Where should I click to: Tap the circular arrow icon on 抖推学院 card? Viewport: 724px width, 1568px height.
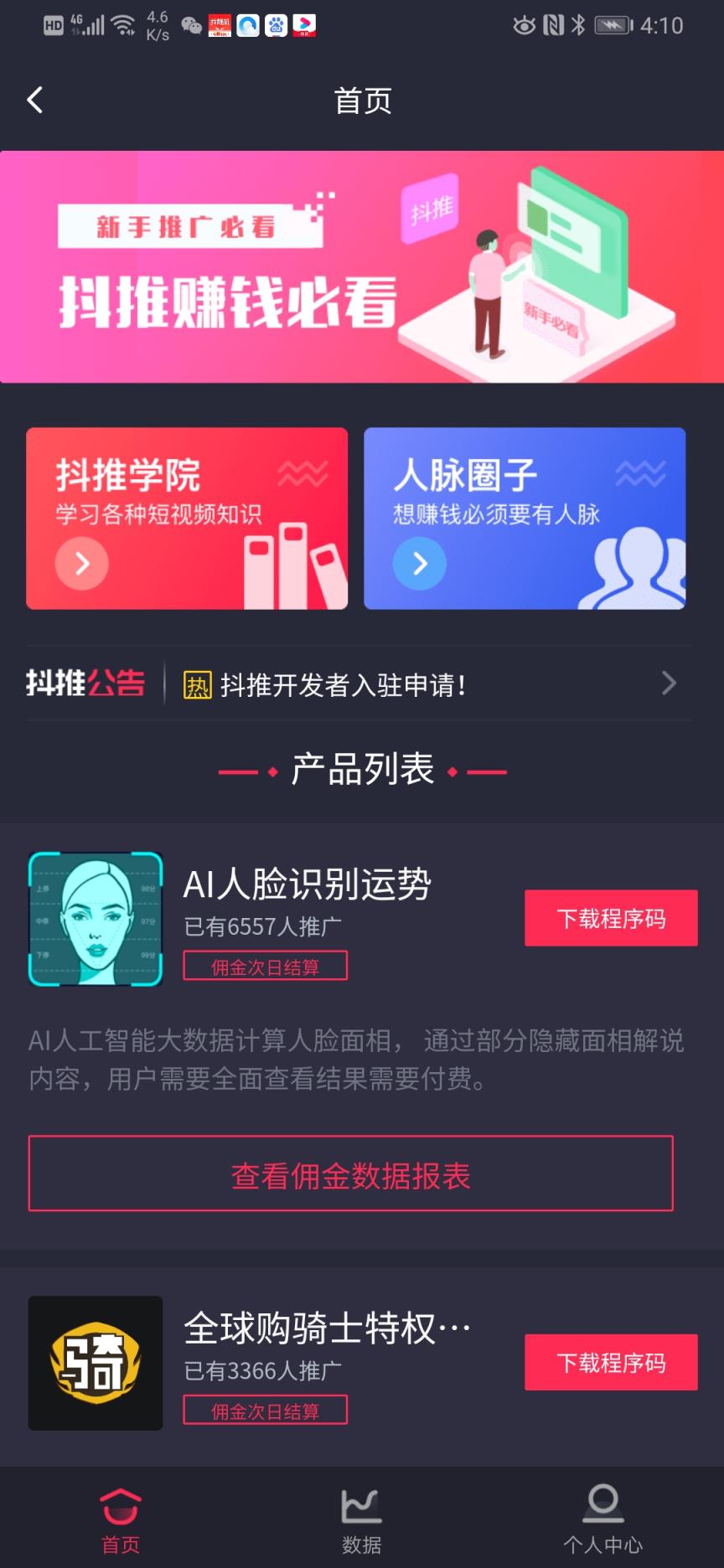[80, 563]
